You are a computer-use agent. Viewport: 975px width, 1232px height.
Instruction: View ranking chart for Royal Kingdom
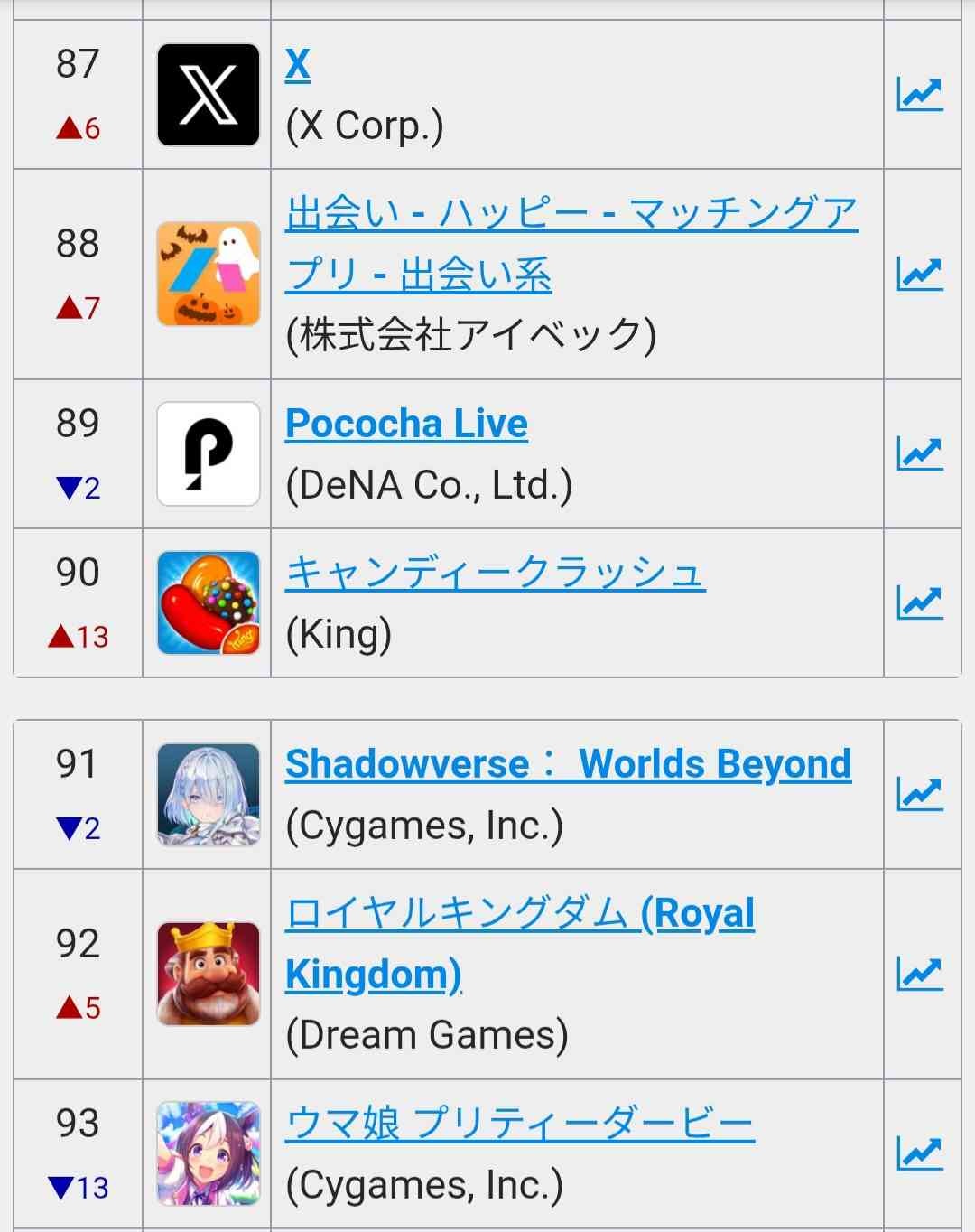(920, 974)
